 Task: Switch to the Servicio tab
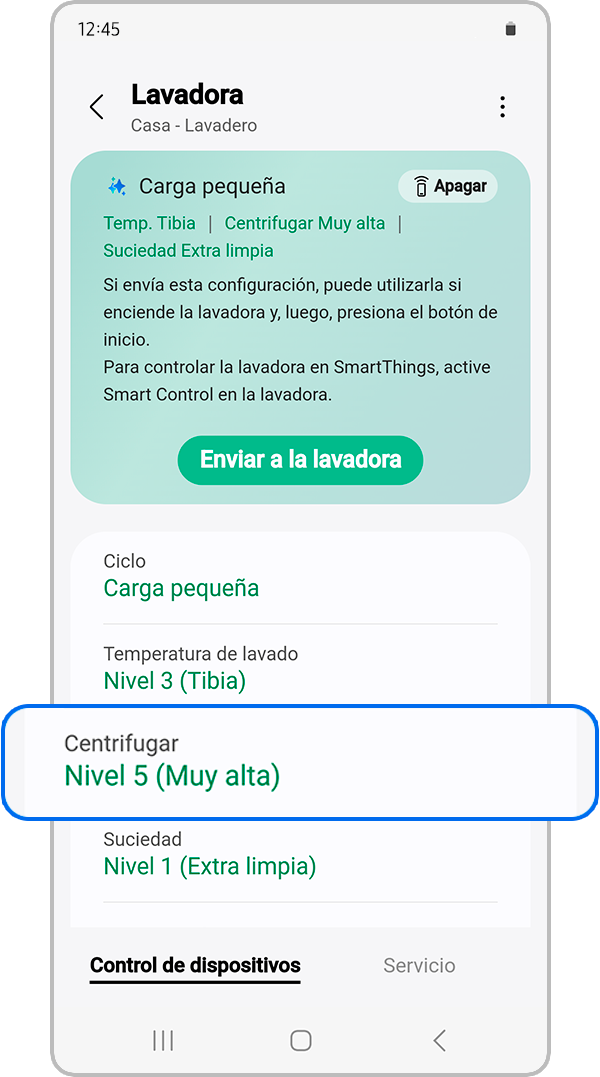(x=419, y=966)
